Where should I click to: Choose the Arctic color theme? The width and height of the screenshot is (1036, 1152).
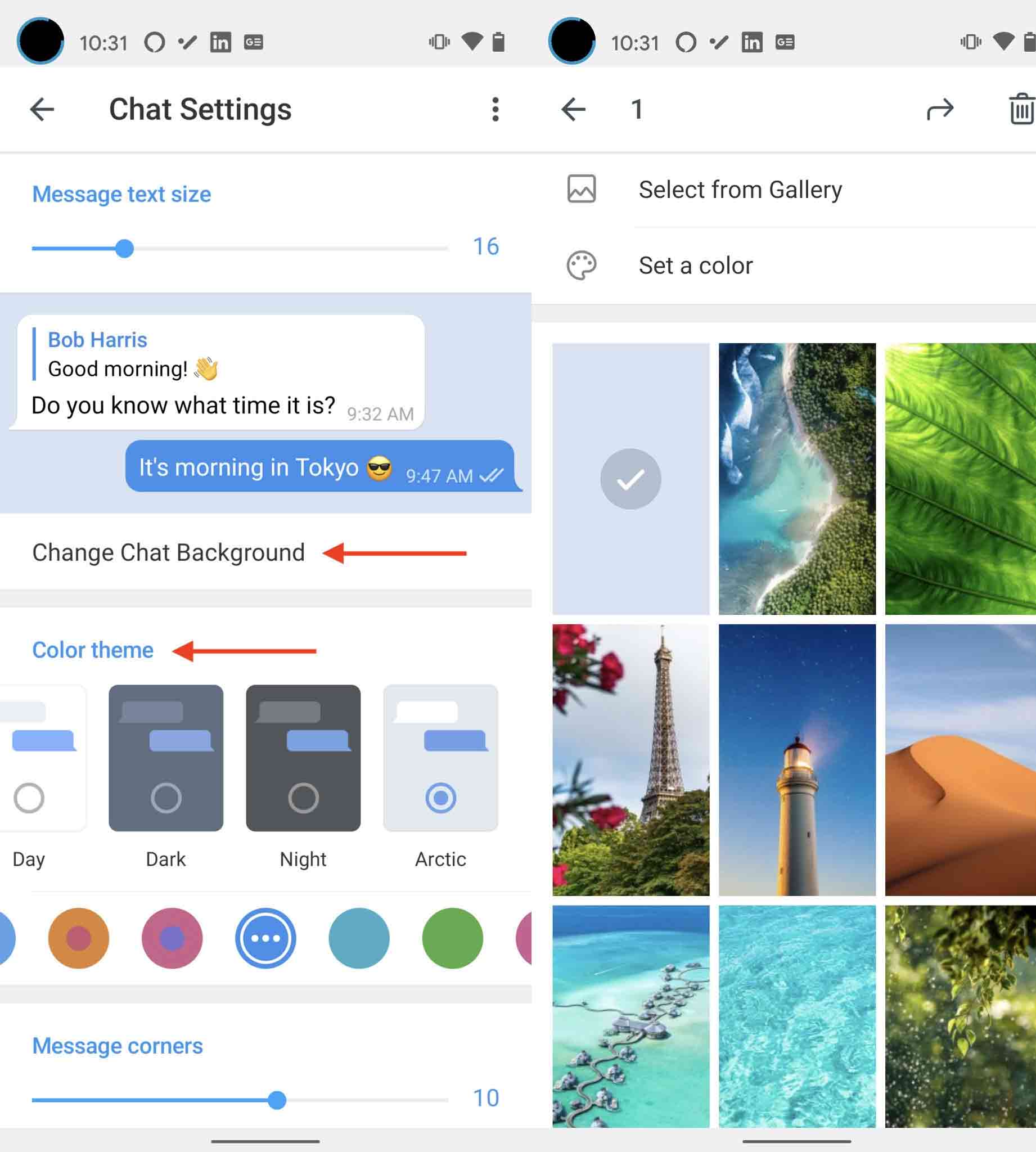440,758
